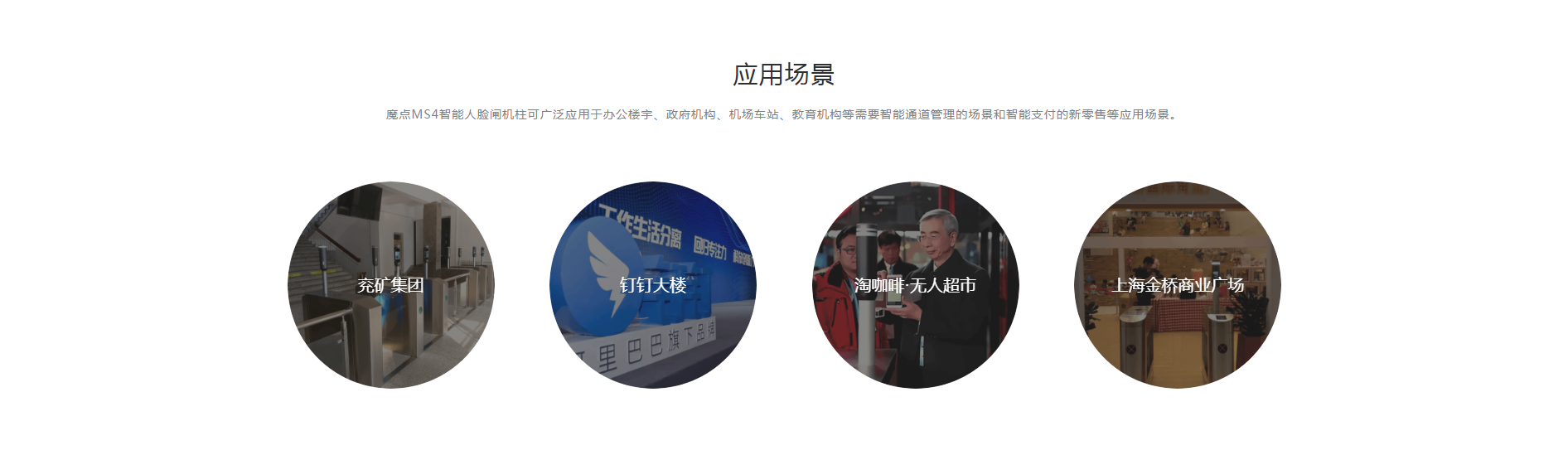View the 淘咖啡·无人超市 scenario tile
1568x450 pixels.
(915, 285)
